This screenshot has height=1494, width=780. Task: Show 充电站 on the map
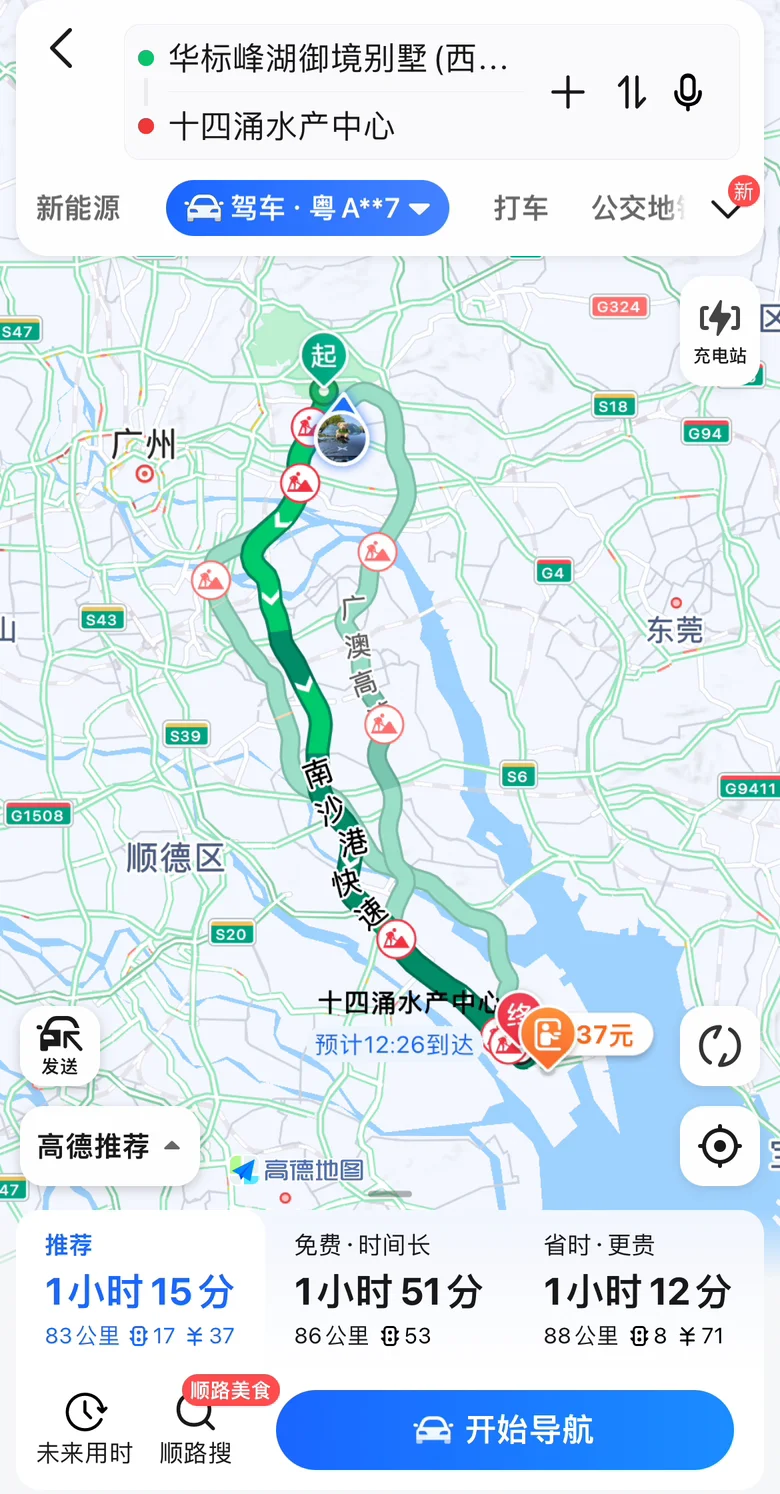click(x=719, y=331)
